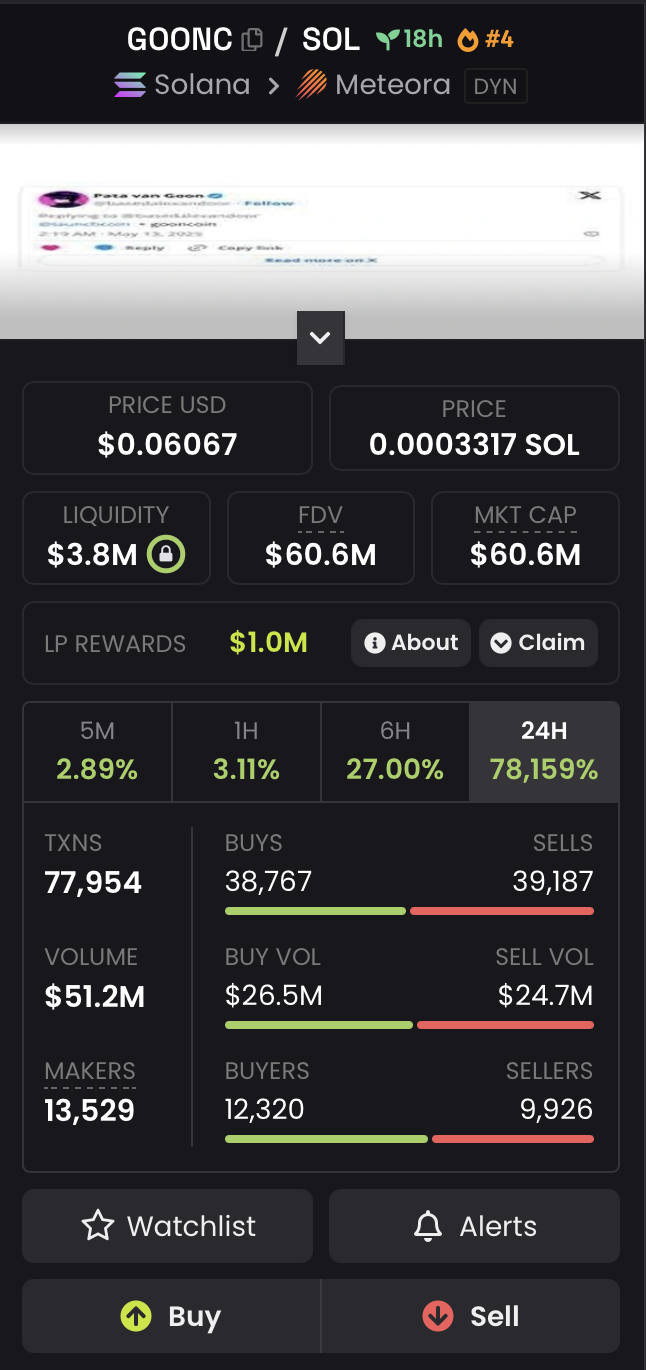Image resolution: width=646 pixels, height=1370 pixels.
Task: Tap Buy to purchase GOONC
Action: (x=171, y=1317)
